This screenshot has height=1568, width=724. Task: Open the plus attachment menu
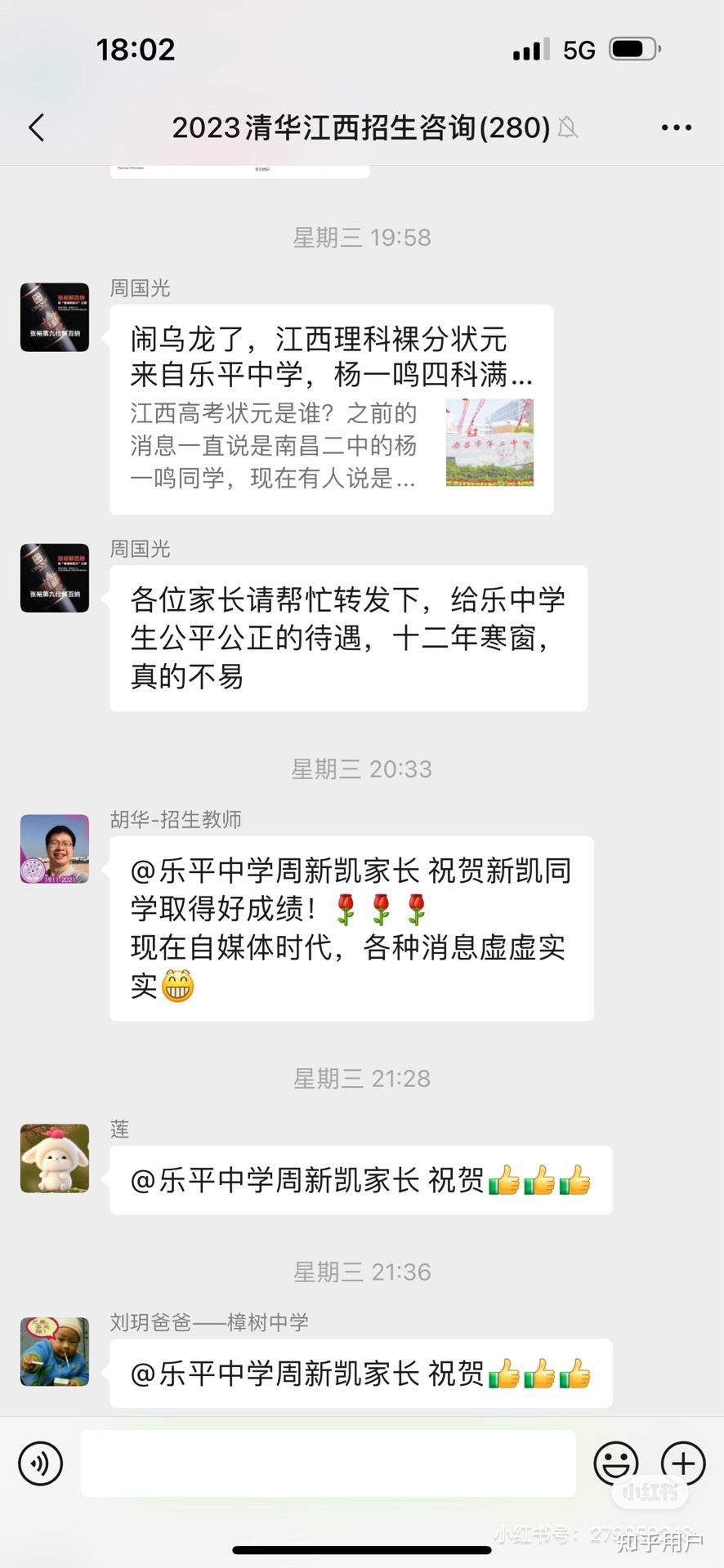(683, 1463)
